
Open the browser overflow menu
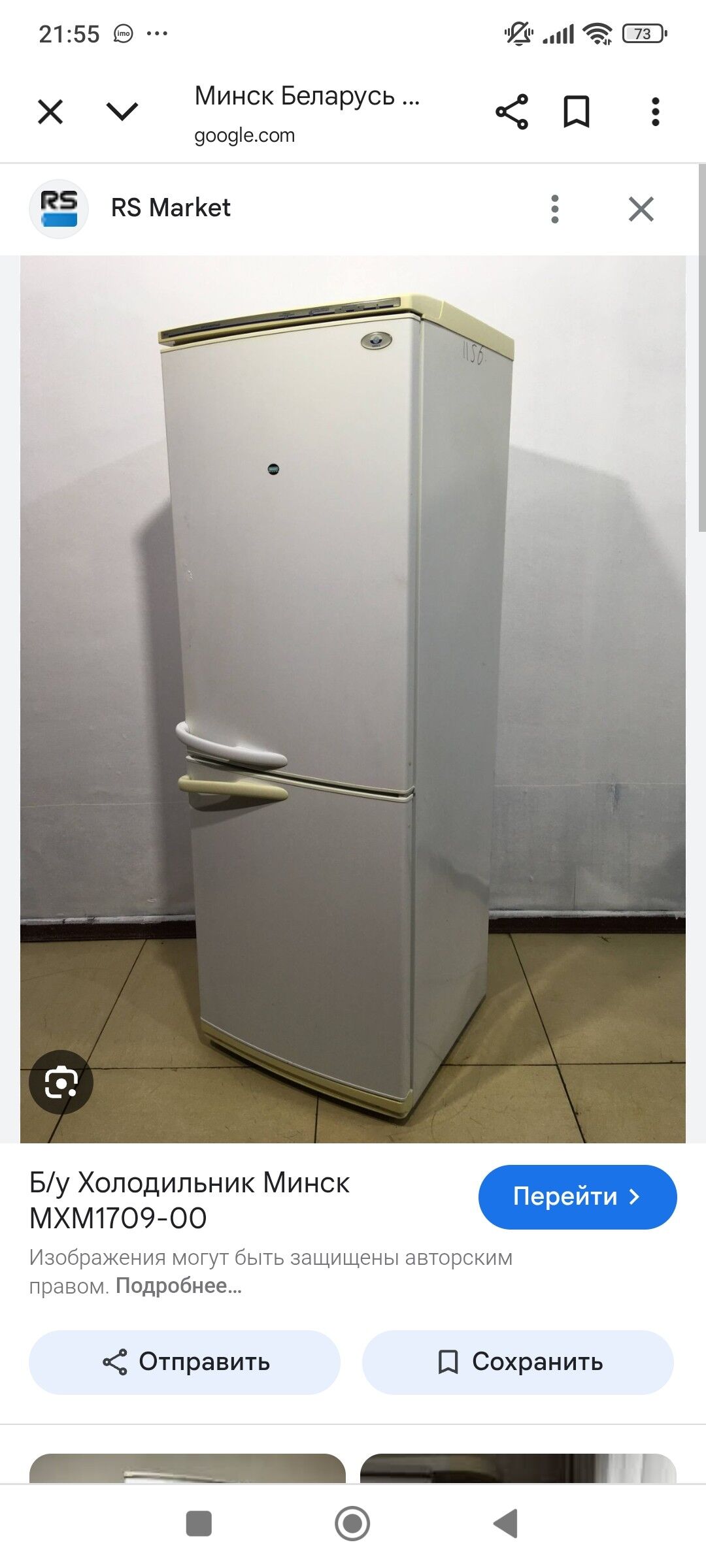coord(655,112)
